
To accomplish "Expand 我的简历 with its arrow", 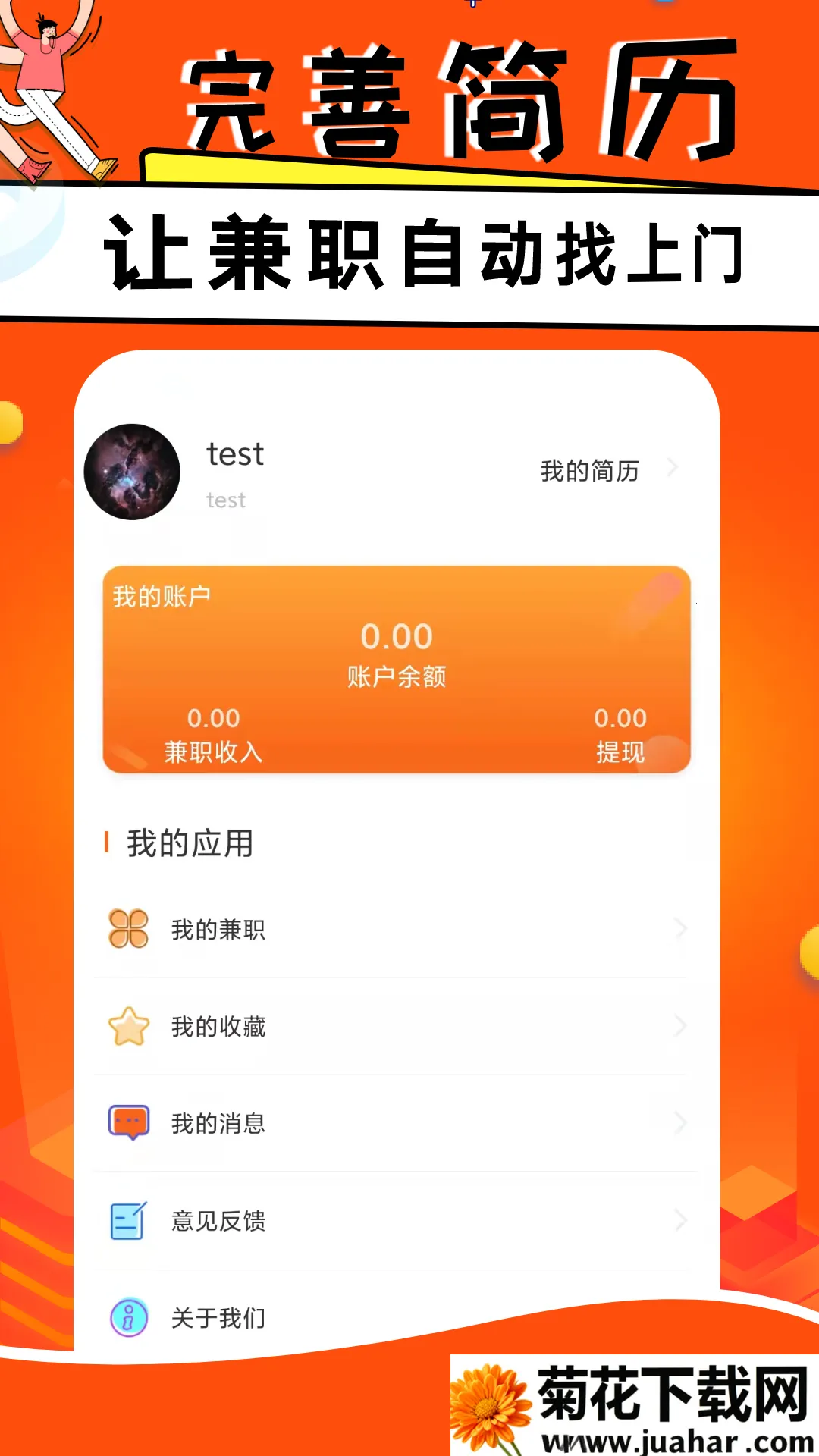I will coord(675,469).
